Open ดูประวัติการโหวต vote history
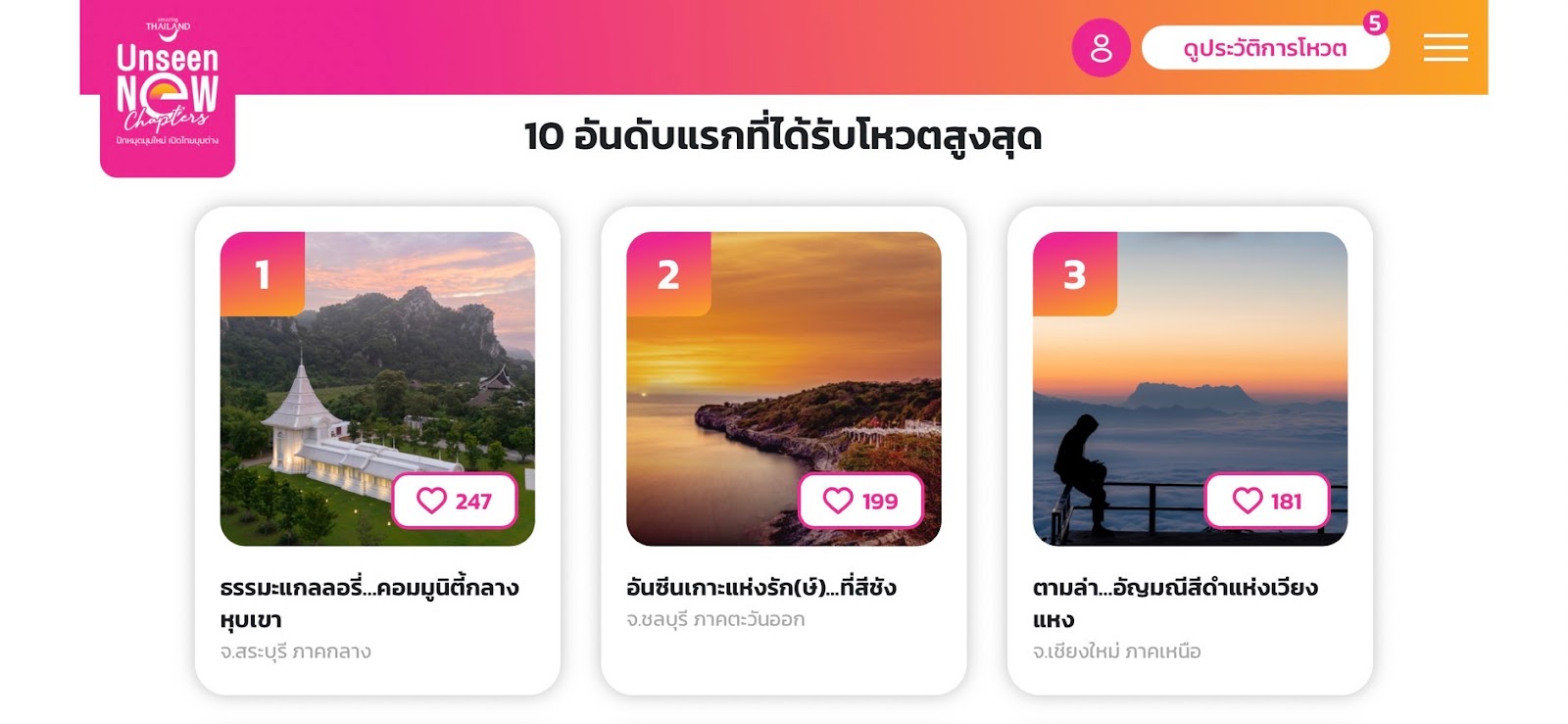Viewport: 1568px width, 724px height. point(1264,48)
